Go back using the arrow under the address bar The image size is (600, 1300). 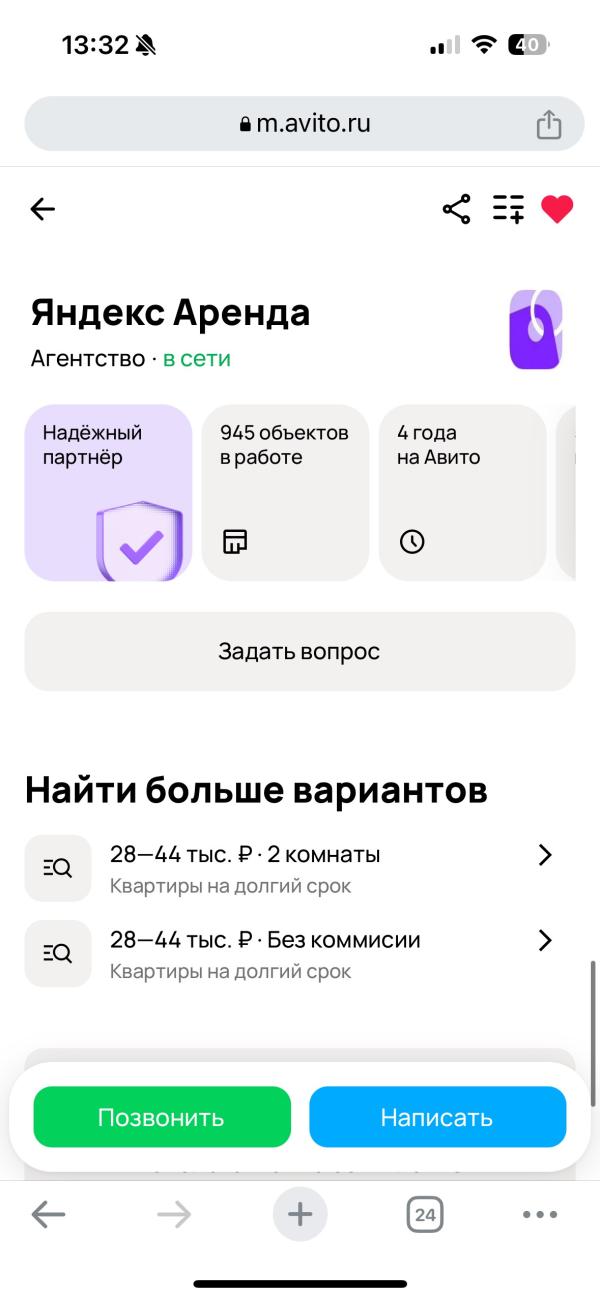43,209
